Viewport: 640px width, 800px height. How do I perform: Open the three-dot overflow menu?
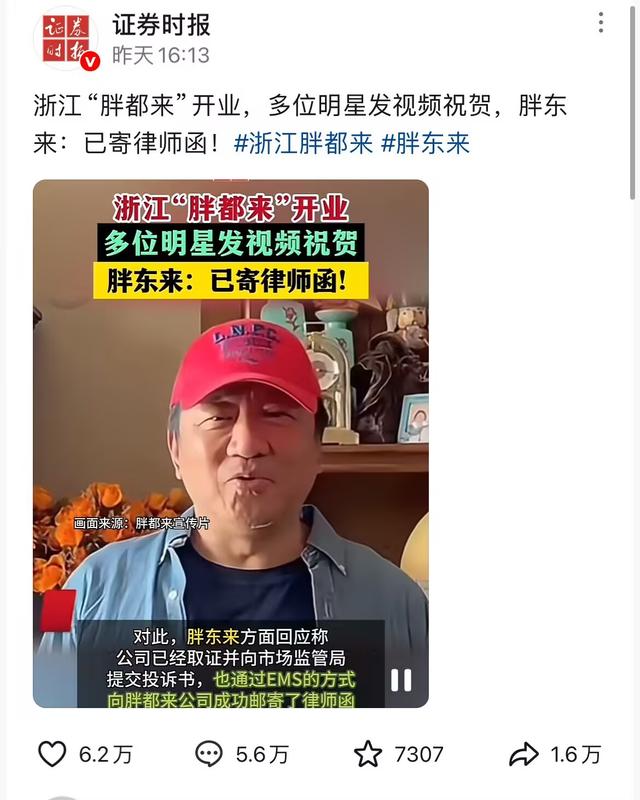click(x=600, y=23)
